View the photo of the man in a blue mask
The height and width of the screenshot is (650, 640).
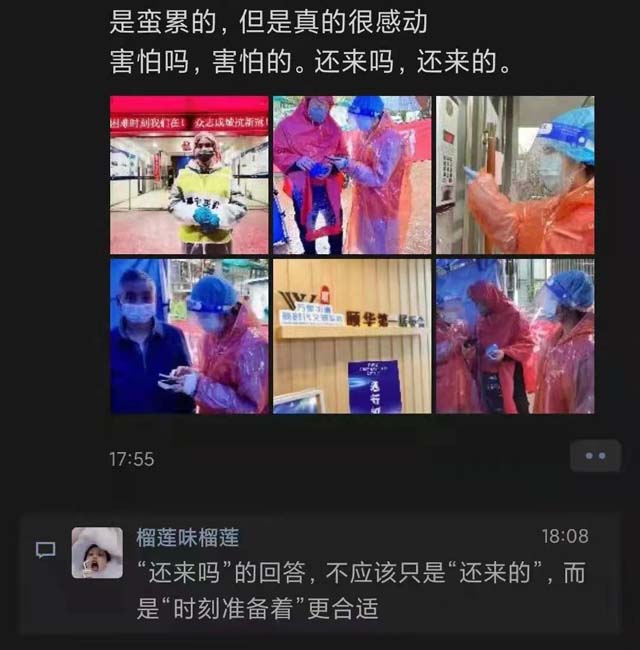point(189,336)
